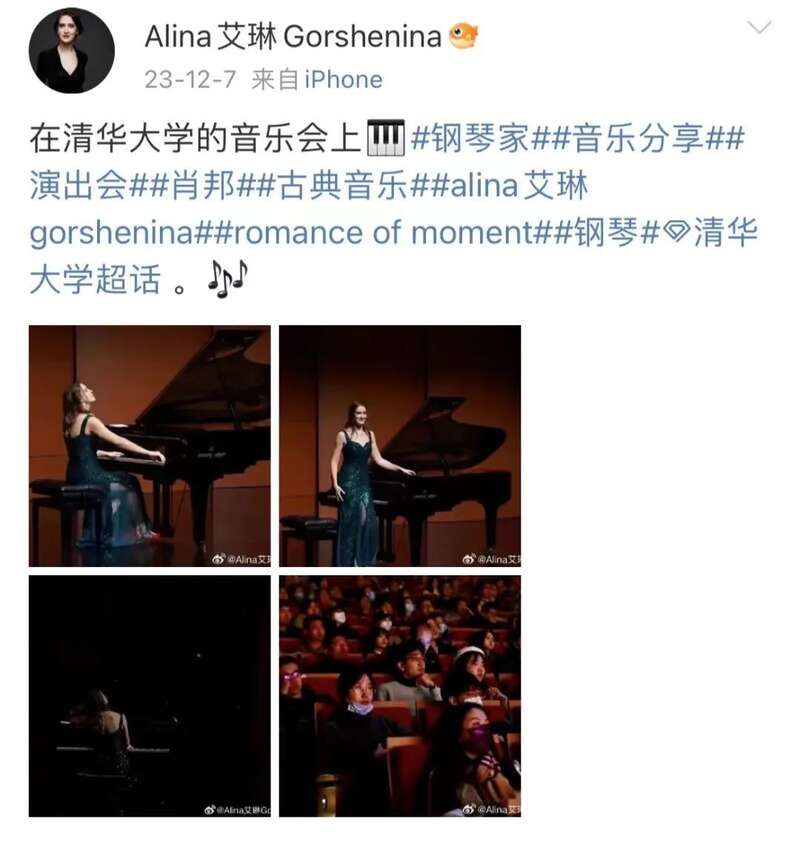The image size is (800, 841).
Task: View photo of pianist playing the piano
Action: 149,446
